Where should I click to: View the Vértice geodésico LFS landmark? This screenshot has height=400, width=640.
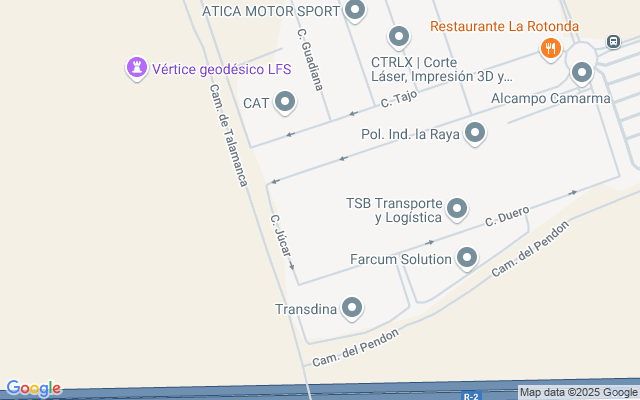tap(134, 69)
